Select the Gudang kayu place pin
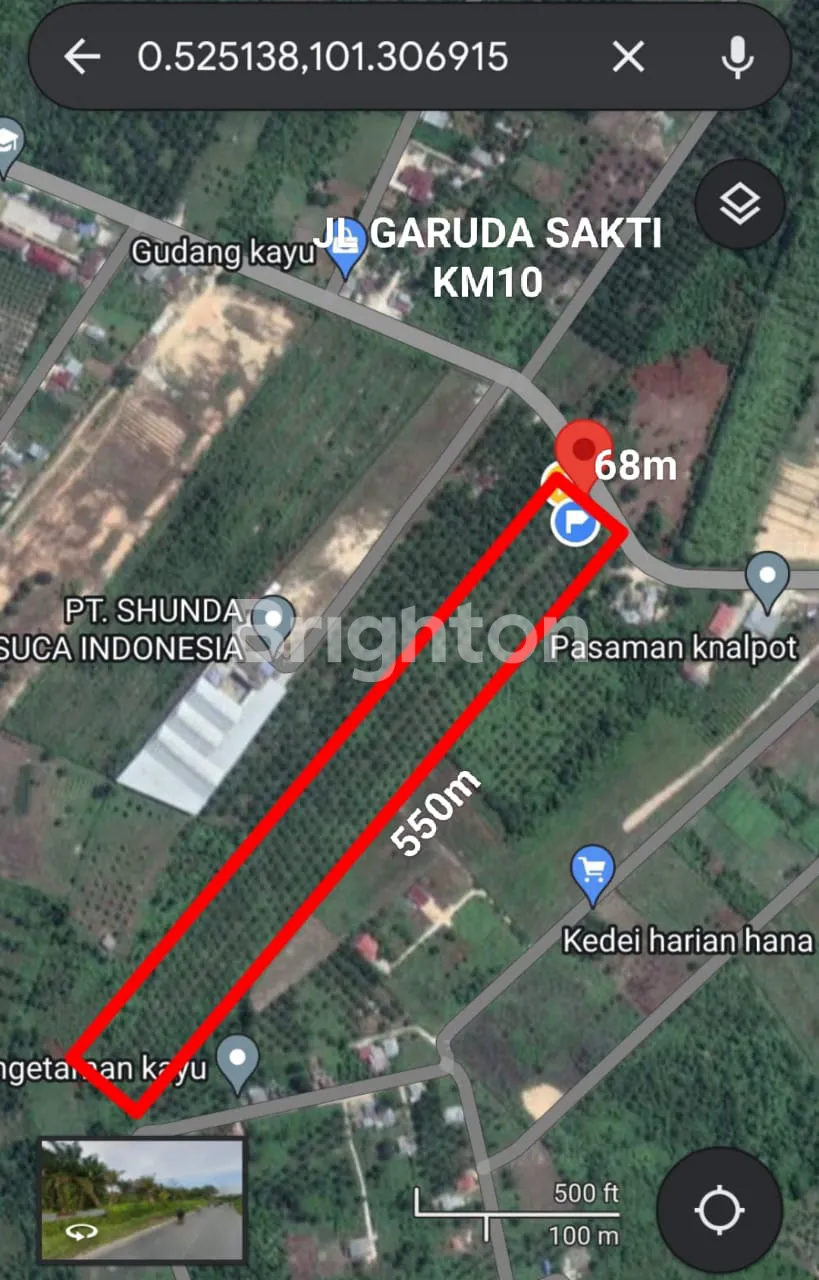The image size is (819, 1280). coord(347,250)
